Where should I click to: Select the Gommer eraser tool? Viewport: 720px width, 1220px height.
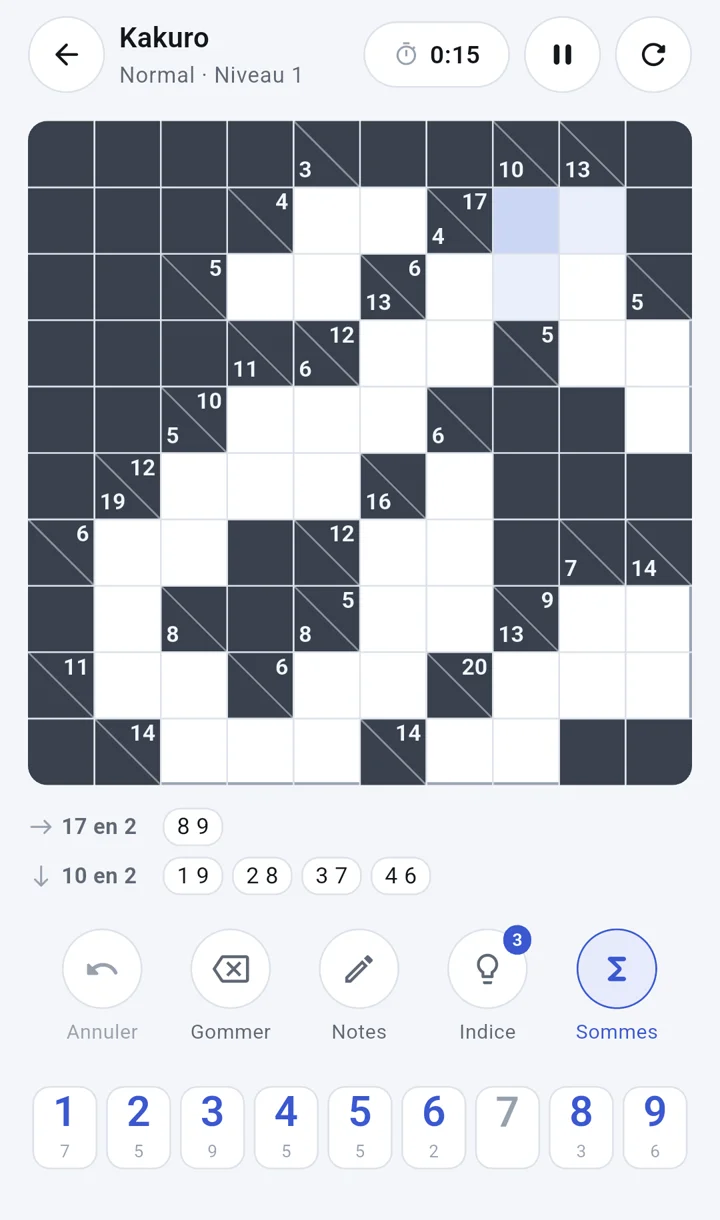point(231,986)
